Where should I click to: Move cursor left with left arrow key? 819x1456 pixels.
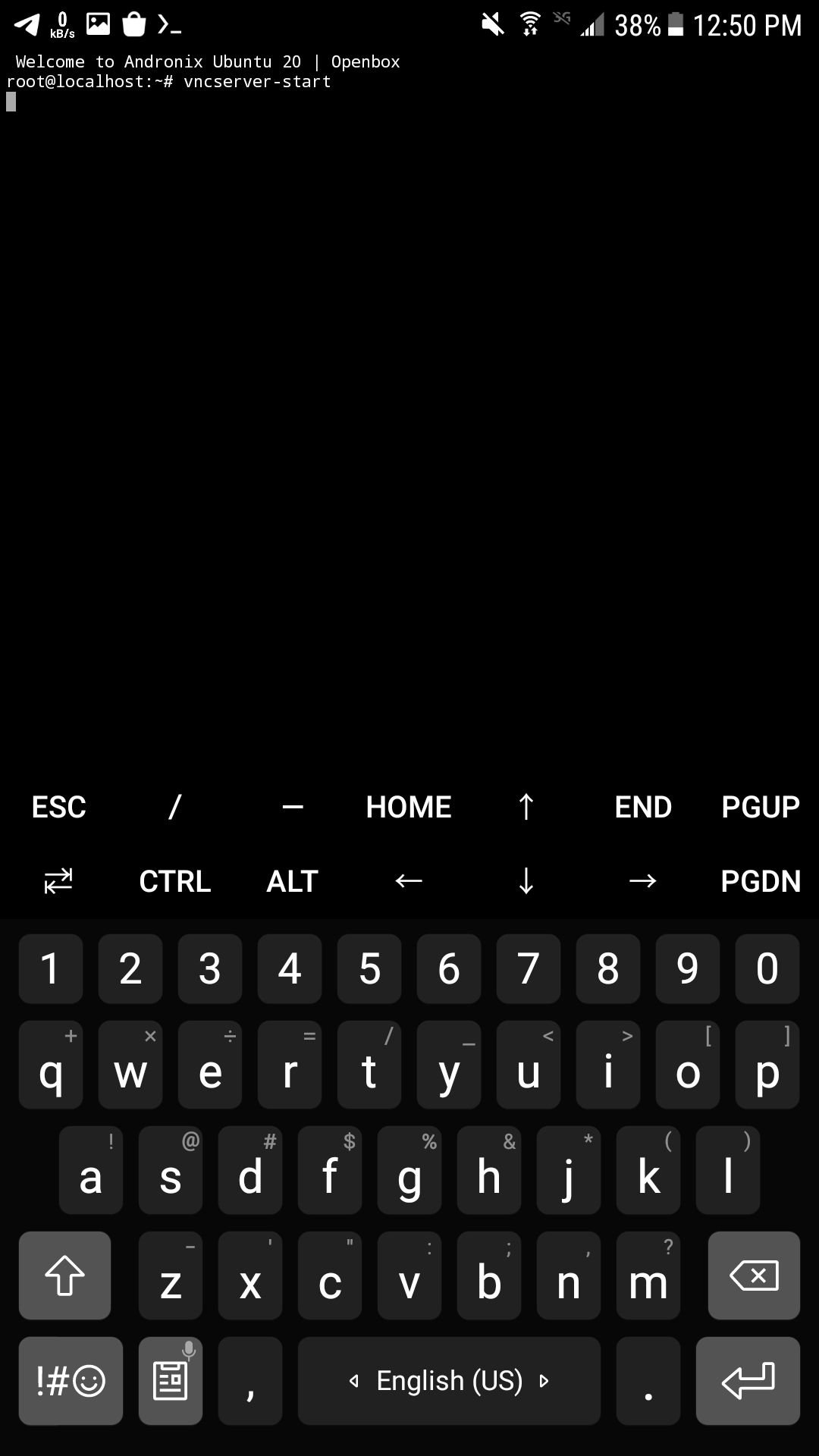click(x=409, y=881)
